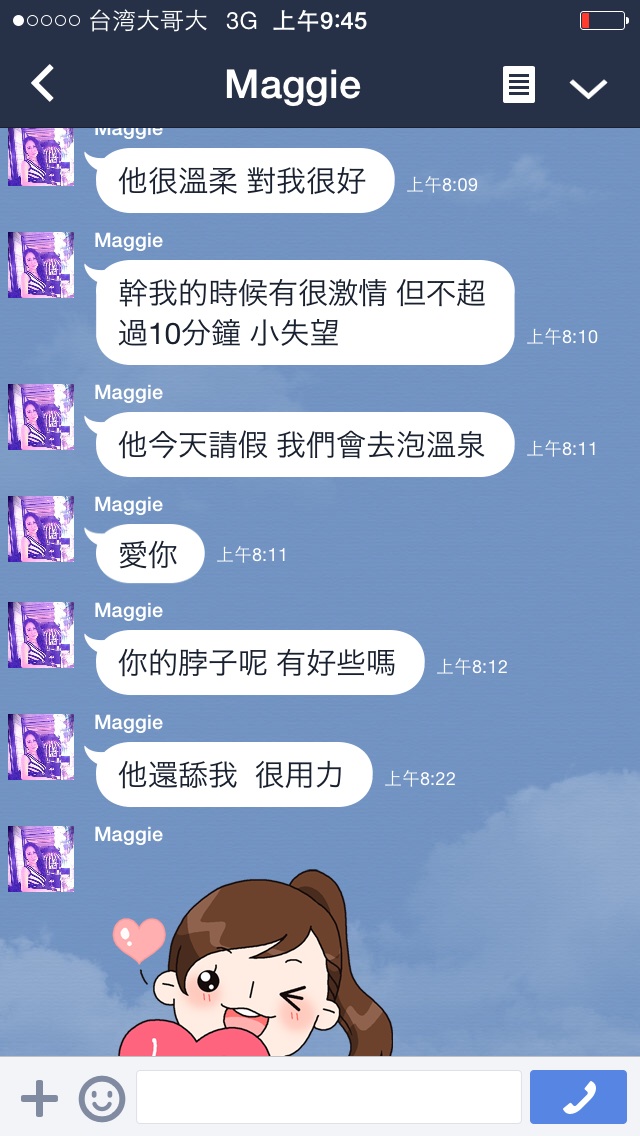Open Maggie's avatar beside the 愛你 message

41,529
